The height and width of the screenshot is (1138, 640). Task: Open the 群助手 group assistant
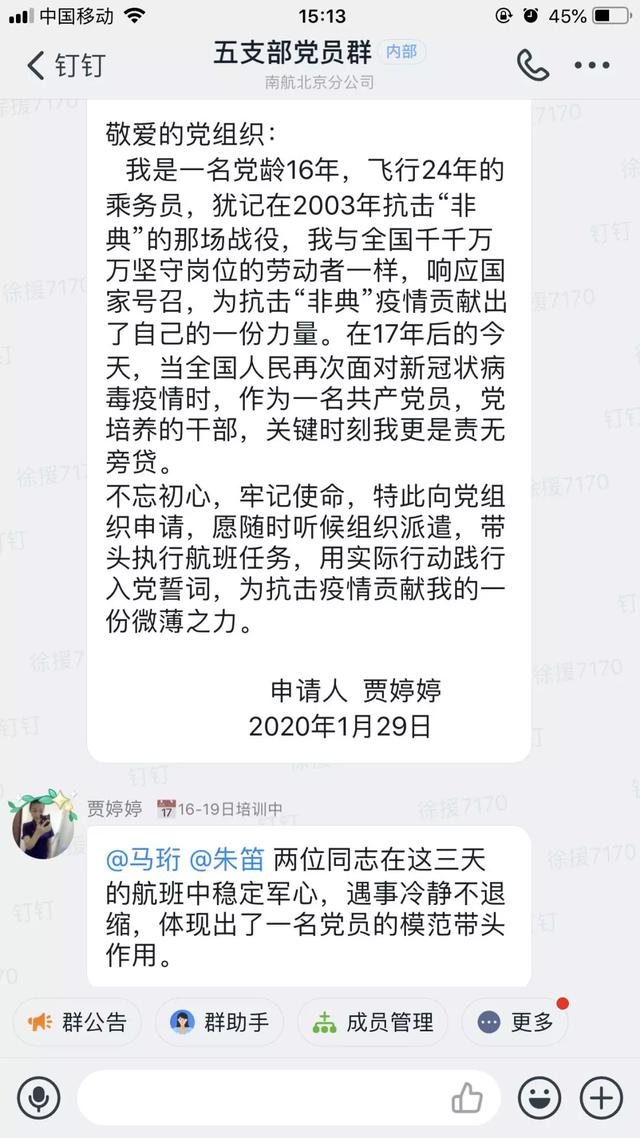click(x=219, y=1023)
